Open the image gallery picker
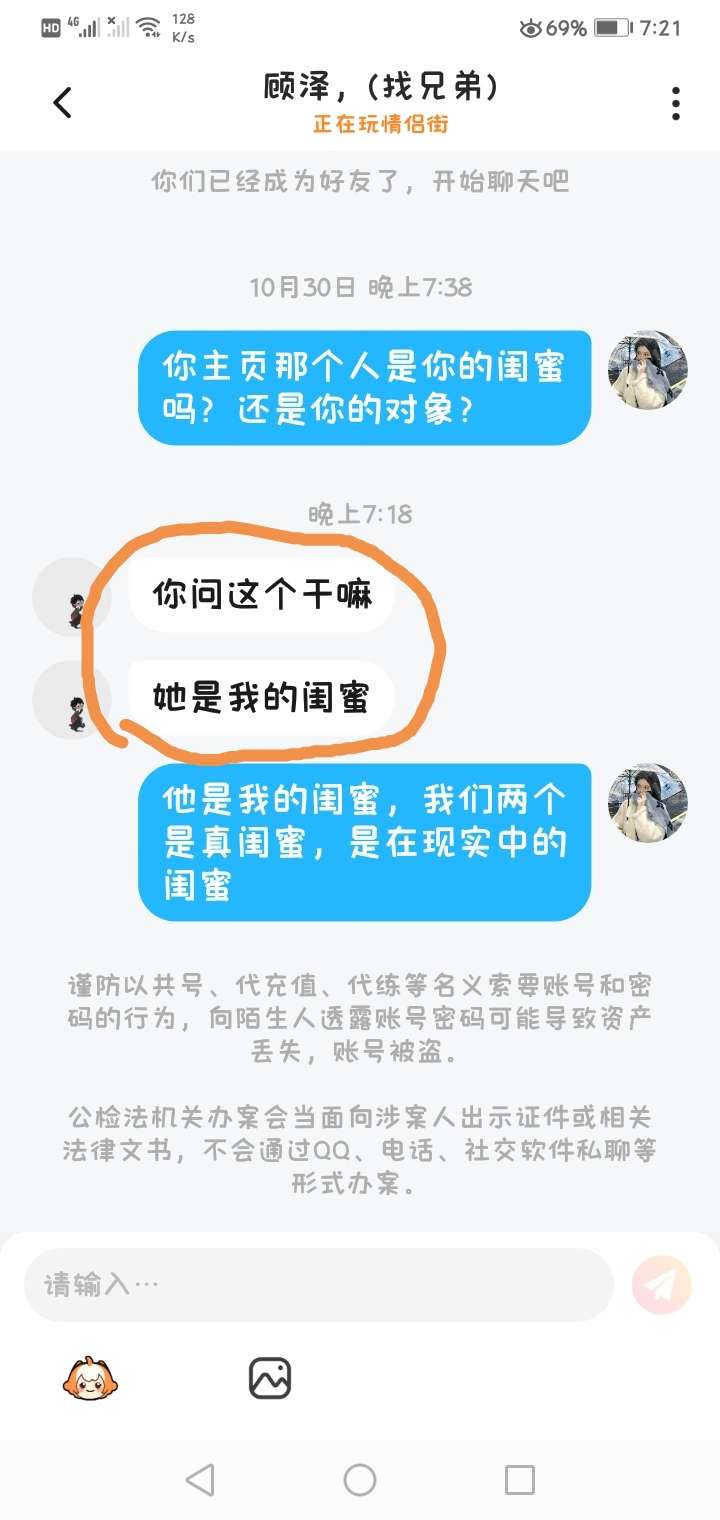The height and width of the screenshot is (1520, 720). [x=269, y=1379]
